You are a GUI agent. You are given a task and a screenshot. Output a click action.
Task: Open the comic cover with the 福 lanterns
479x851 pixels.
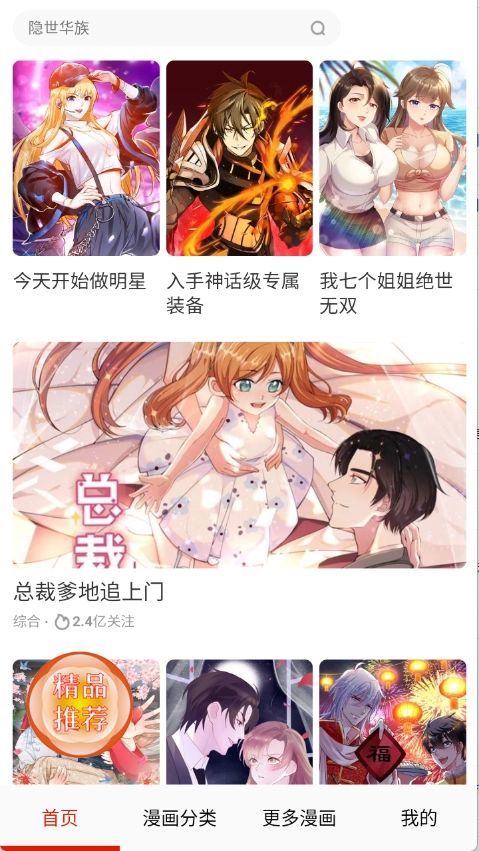pyautogui.click(x=392, y=722)
